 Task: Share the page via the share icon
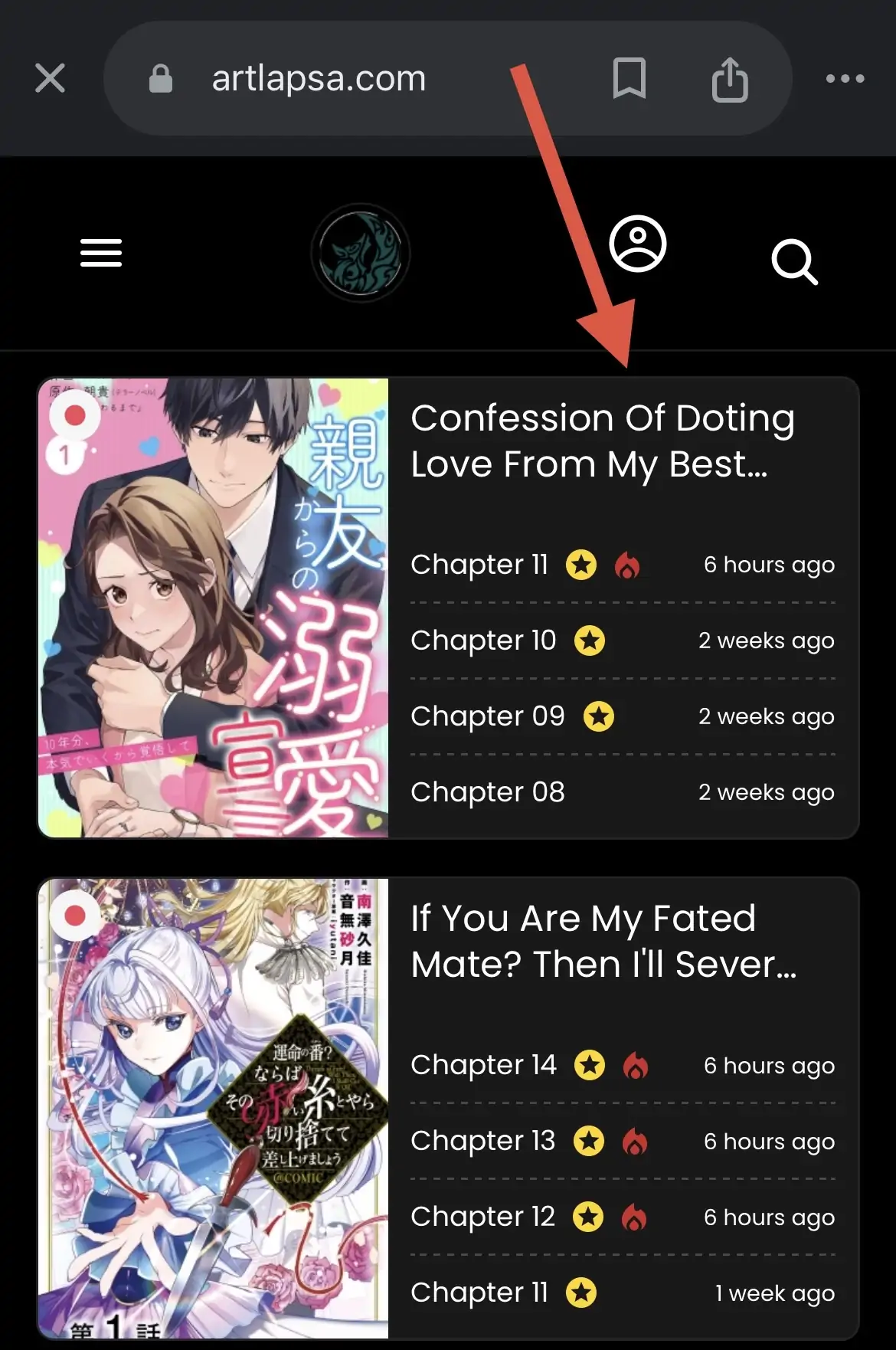[729, 80]
